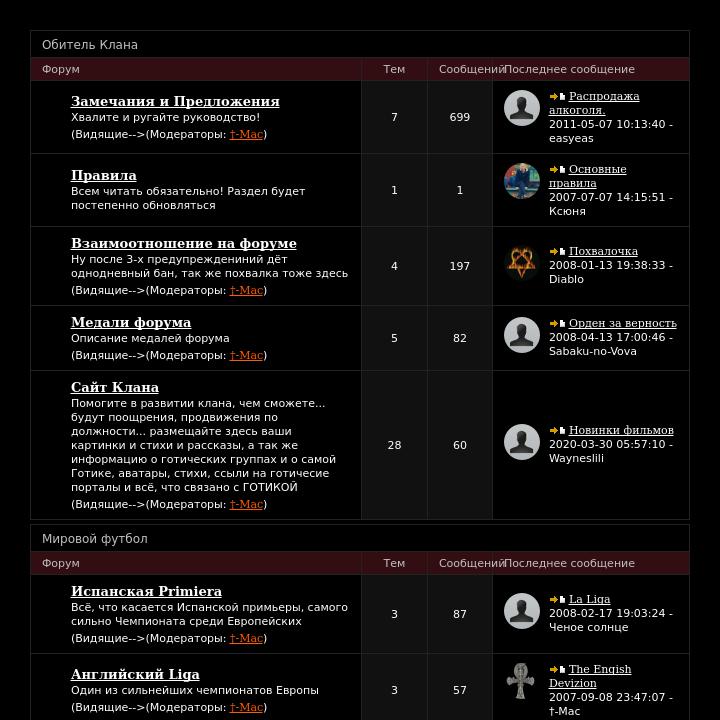Open the Сайт Клана forum
This screenshot has width=720, height=720.
click(115, 387)
